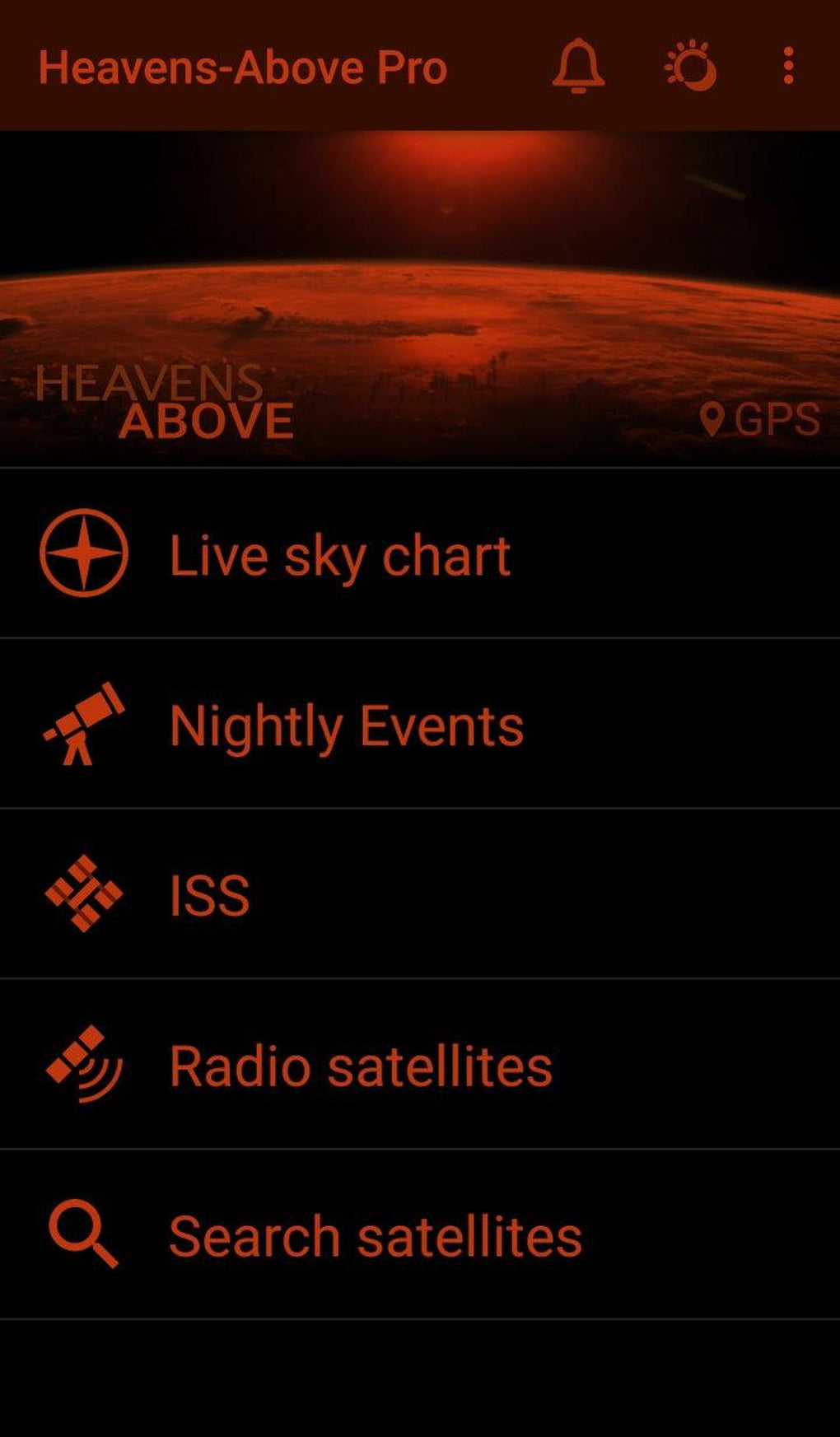Open Live sky chart
The width and height of the screenshot is (840, 1437).
[339, 554]
